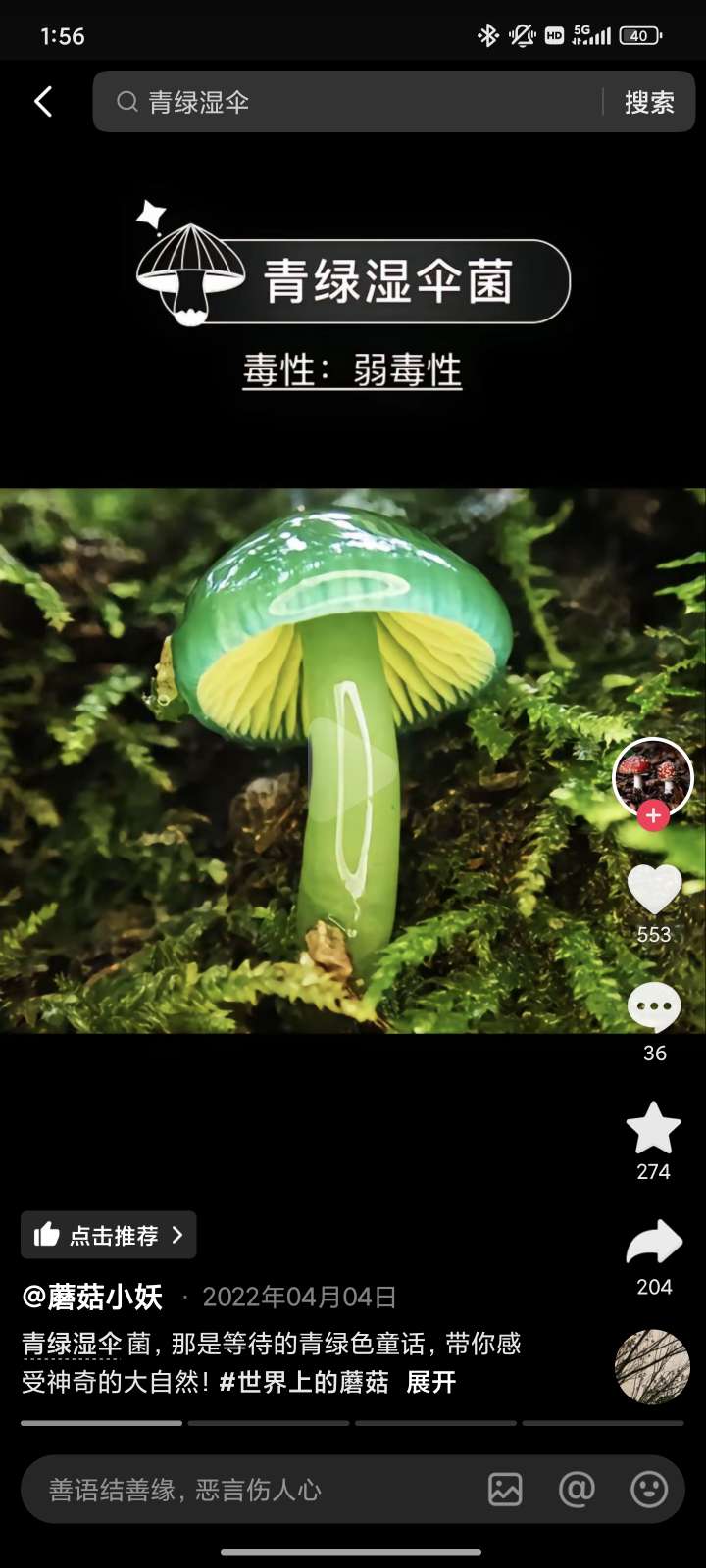Open the comments section via the comment icon

(653, 1004)
